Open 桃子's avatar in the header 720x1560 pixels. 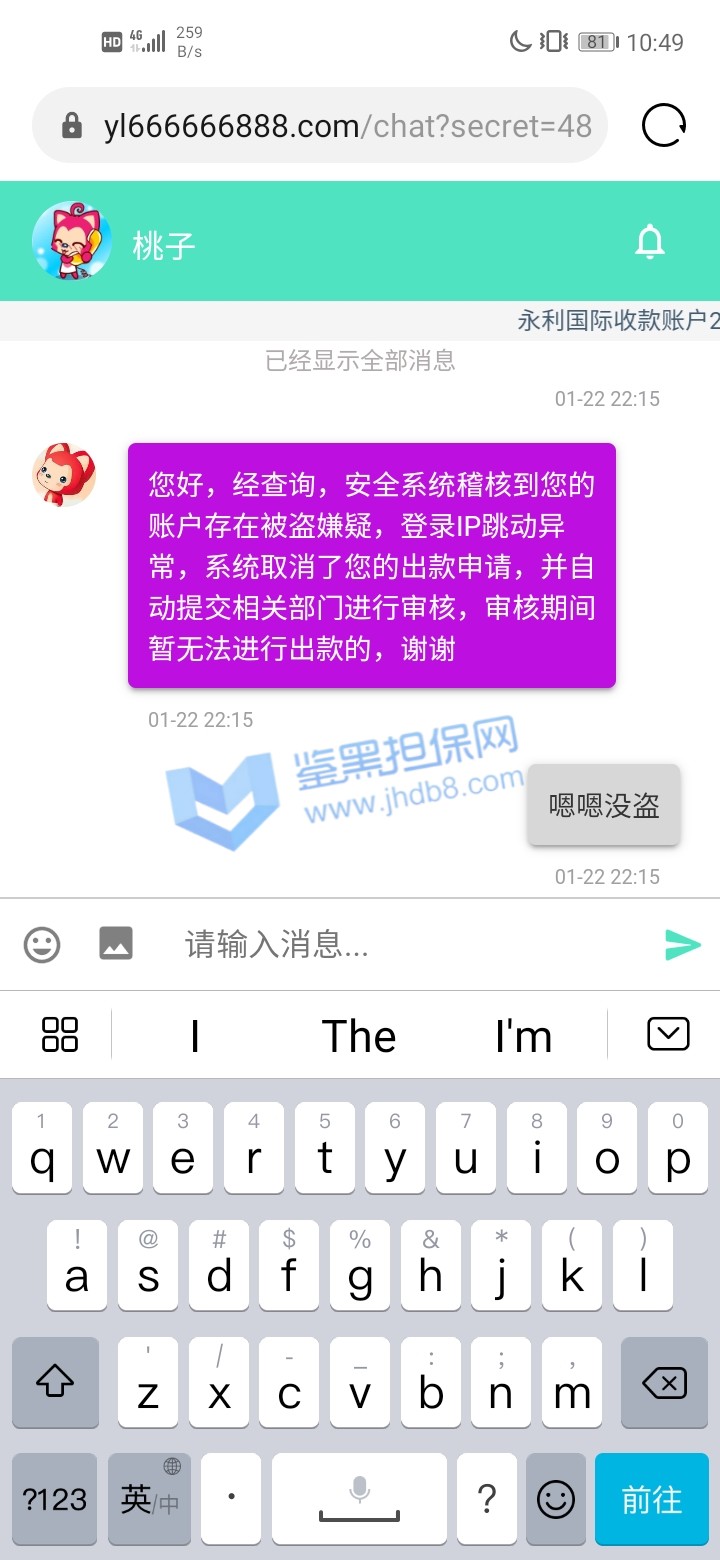coord(72,241)
